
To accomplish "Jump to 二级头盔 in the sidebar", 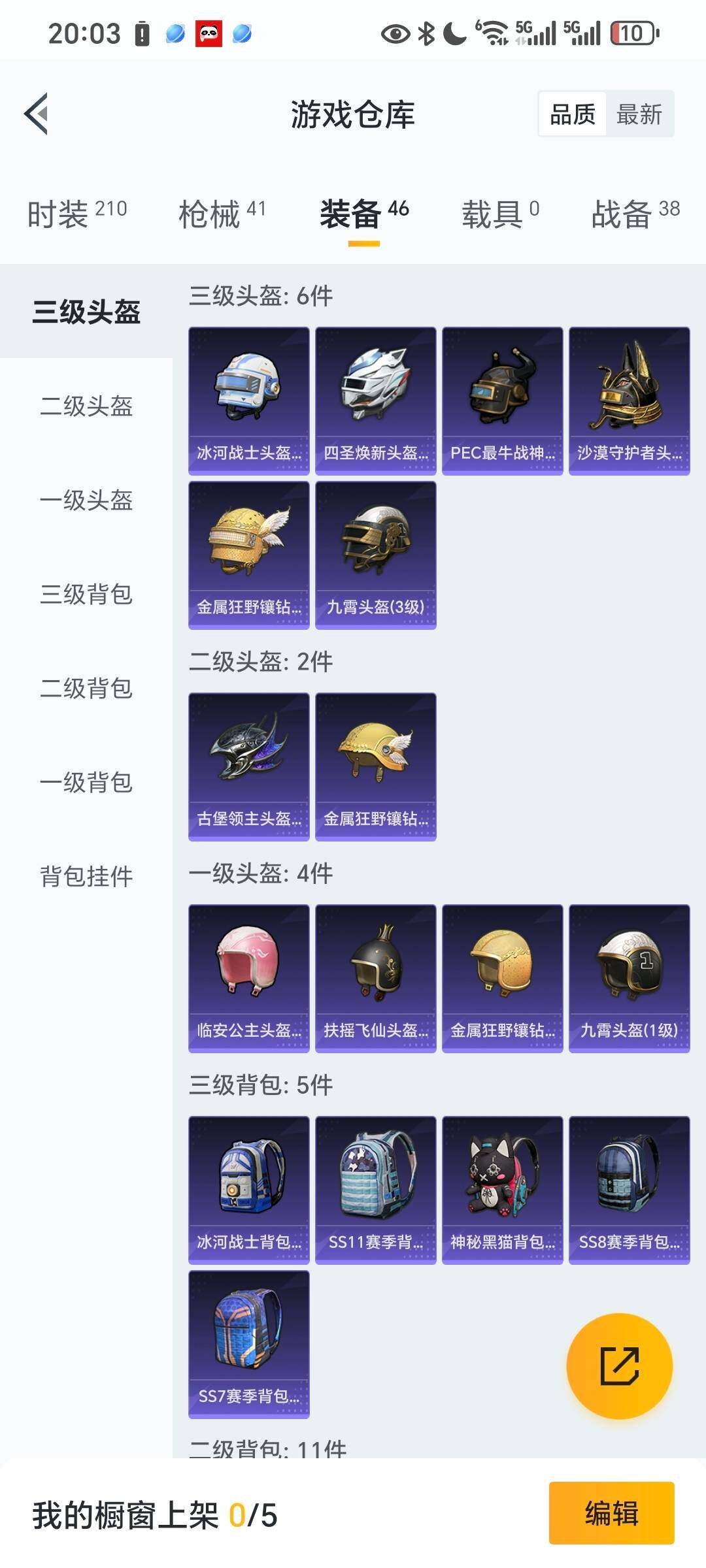I will pos(86,406).
